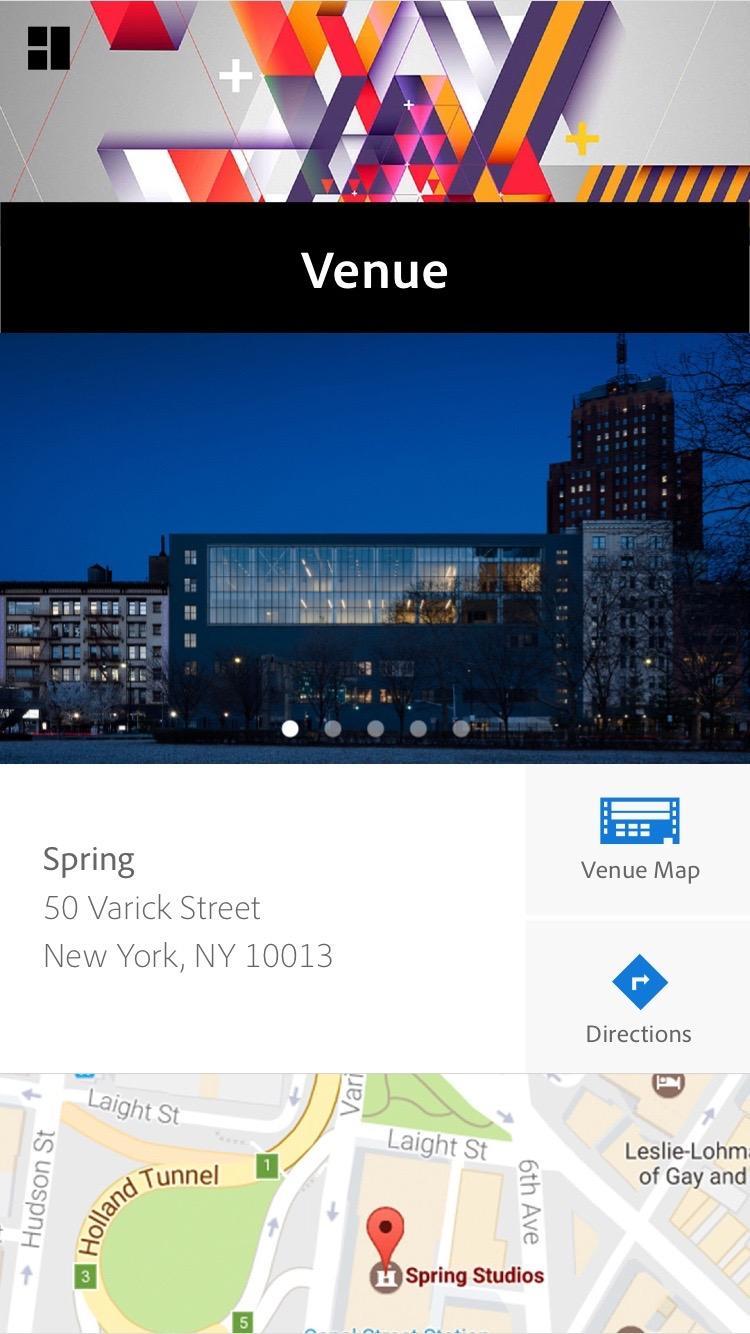Open the grid menu icon
The width and height of the screenshot is (750, 1334).
[48, 48]
